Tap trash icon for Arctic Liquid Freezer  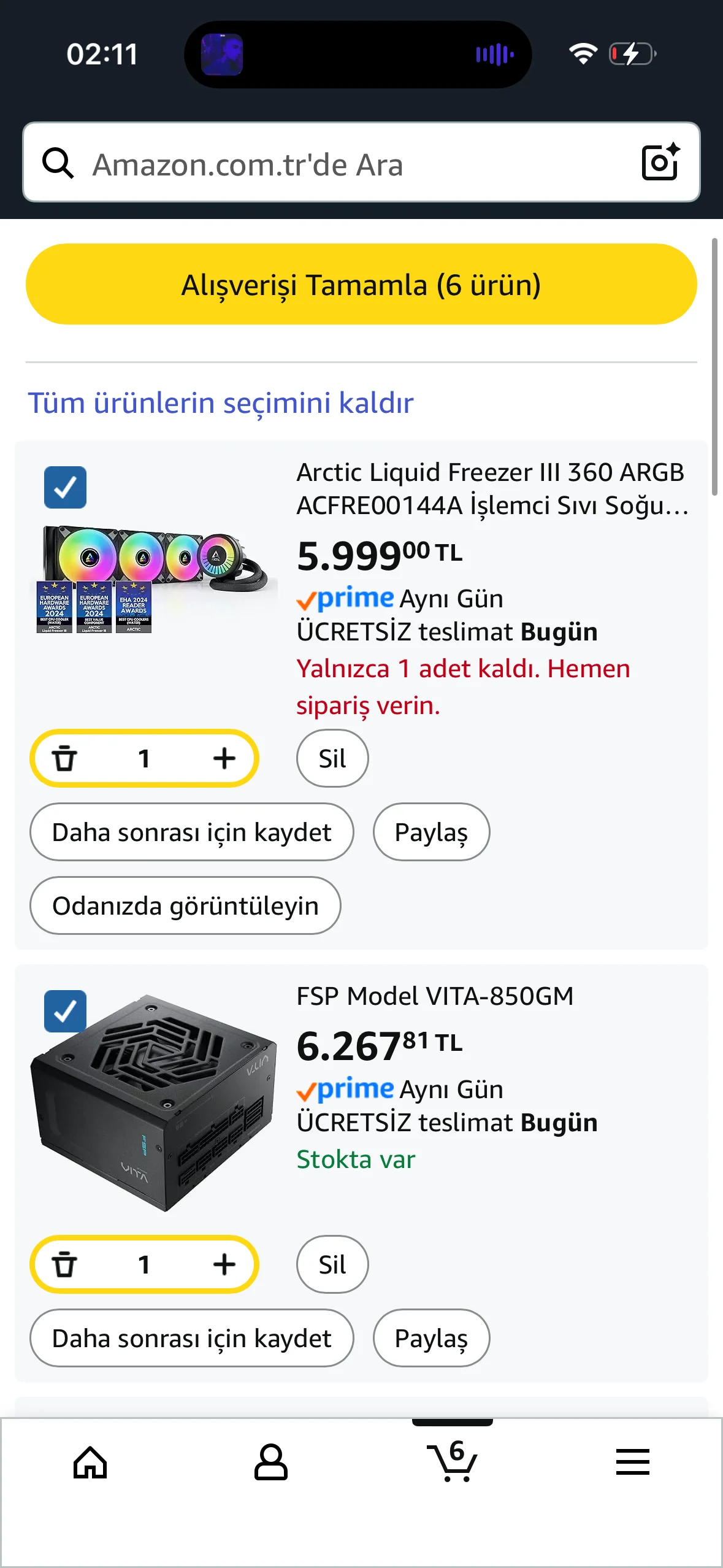pyautogui.click(x=64, y=758)
